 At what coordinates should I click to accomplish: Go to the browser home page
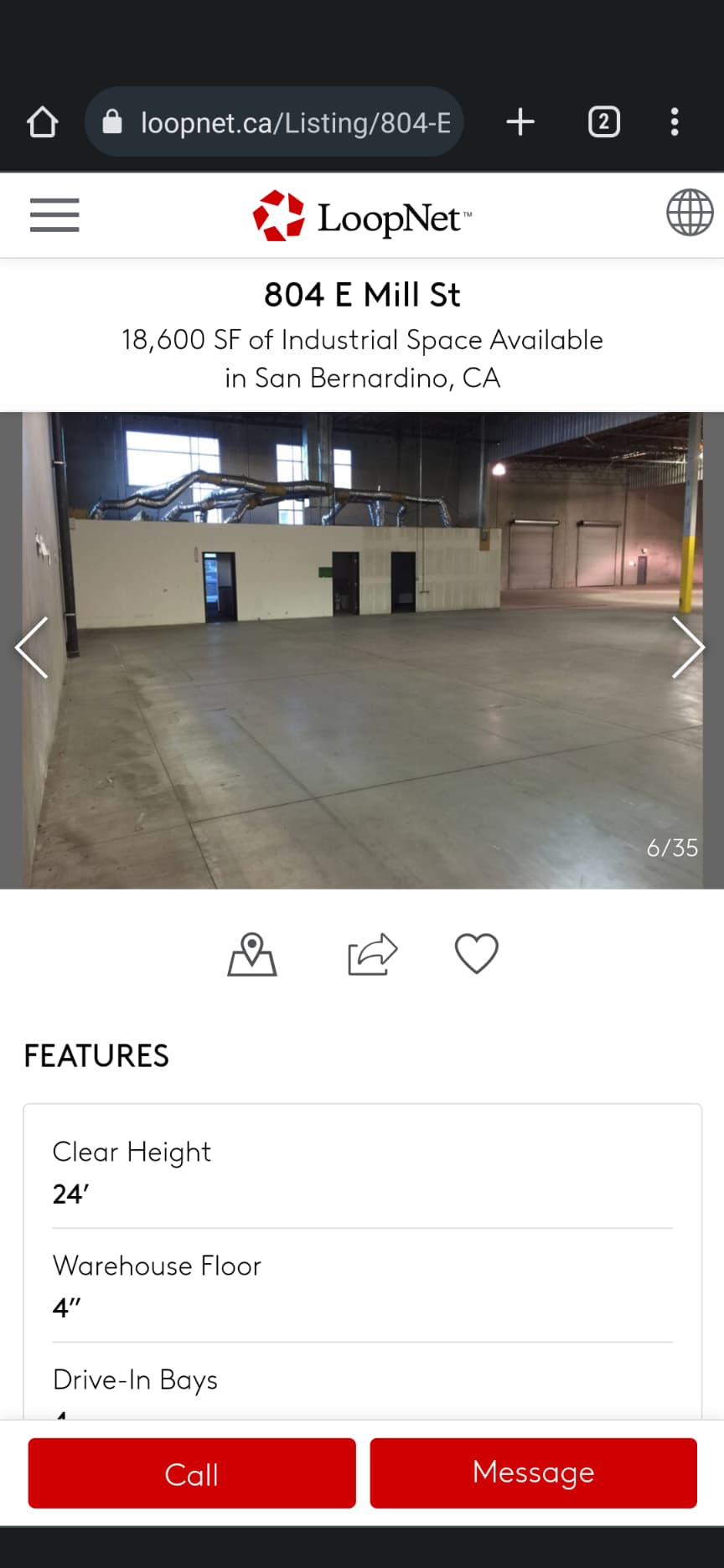pyautogui.click(x=43, y=122)
